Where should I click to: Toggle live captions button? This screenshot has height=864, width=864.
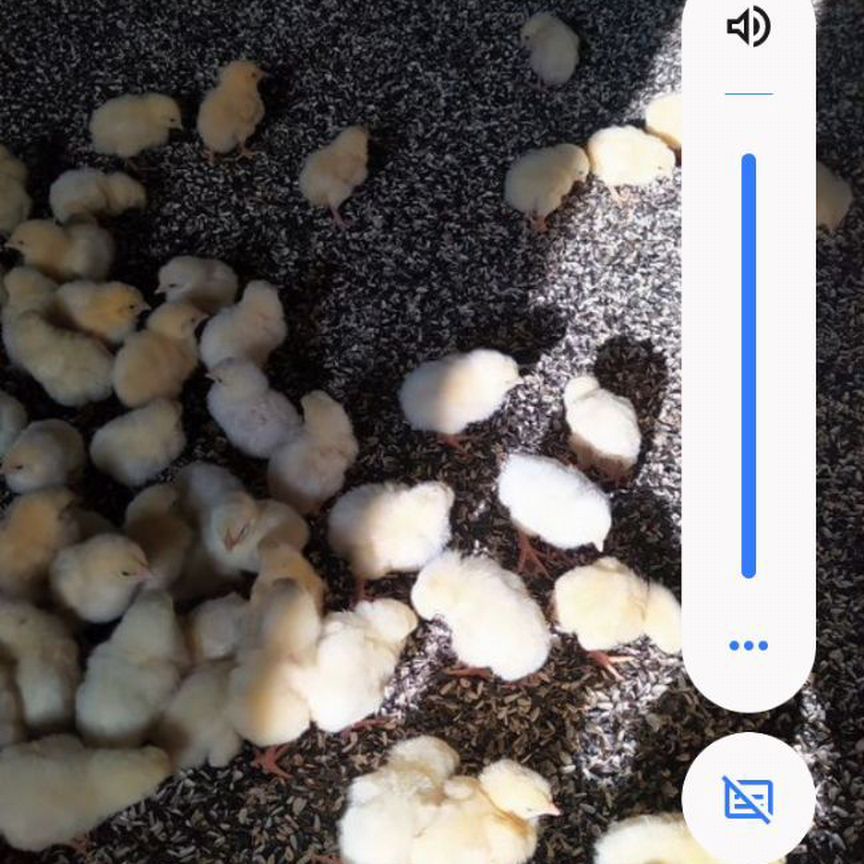click(x=748, y=798)
